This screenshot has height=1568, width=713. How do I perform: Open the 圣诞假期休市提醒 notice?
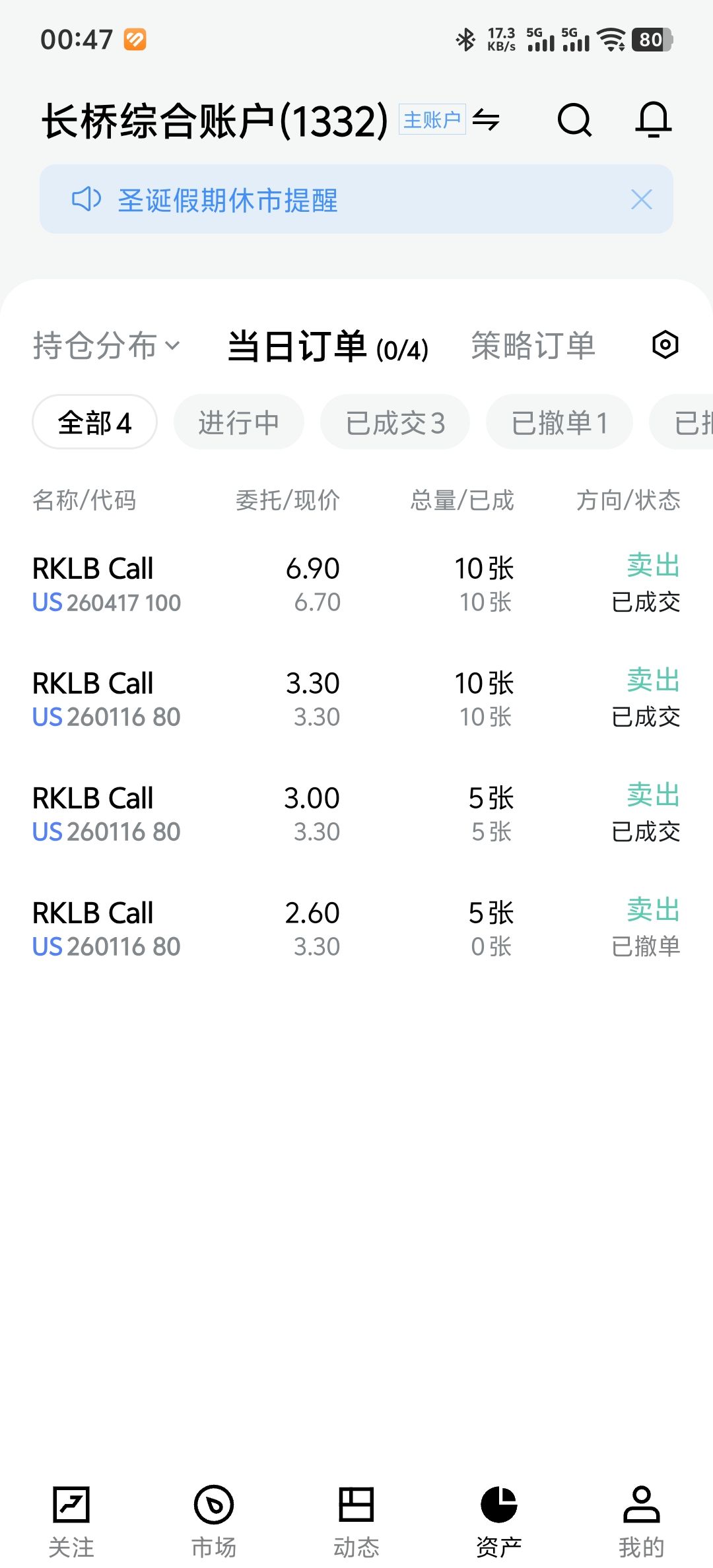[x=228, y=200]
